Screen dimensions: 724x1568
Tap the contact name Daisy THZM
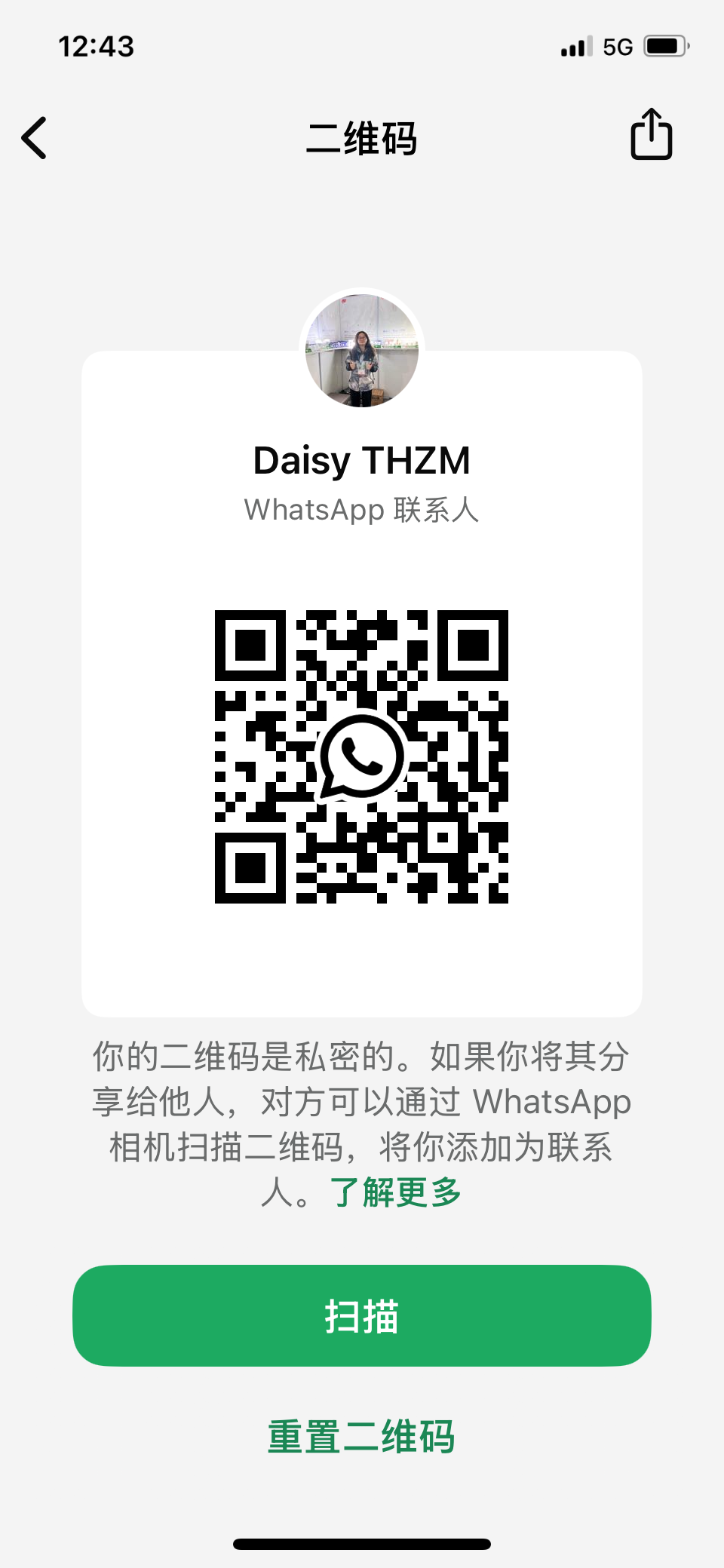(x=362, y=461)
